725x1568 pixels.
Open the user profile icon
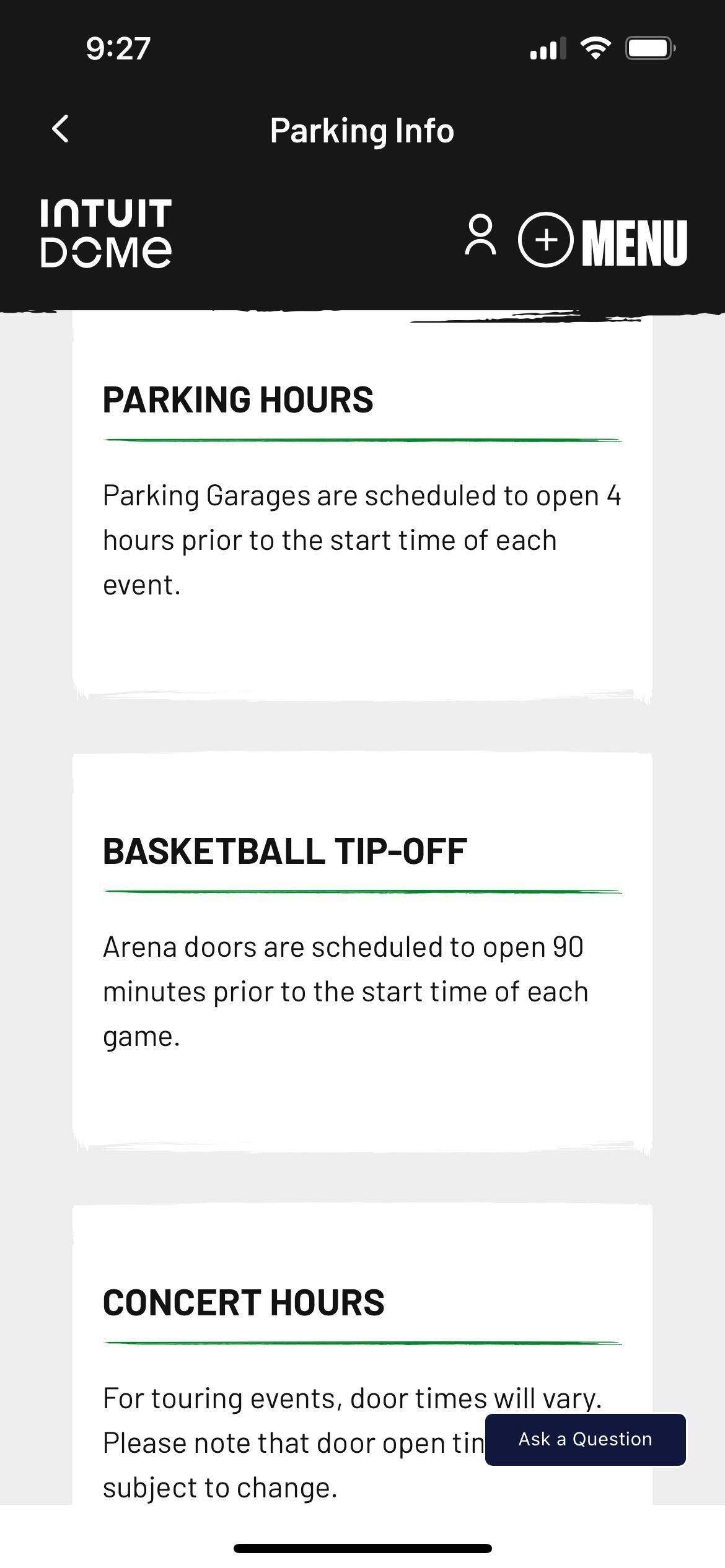[480, 236]
